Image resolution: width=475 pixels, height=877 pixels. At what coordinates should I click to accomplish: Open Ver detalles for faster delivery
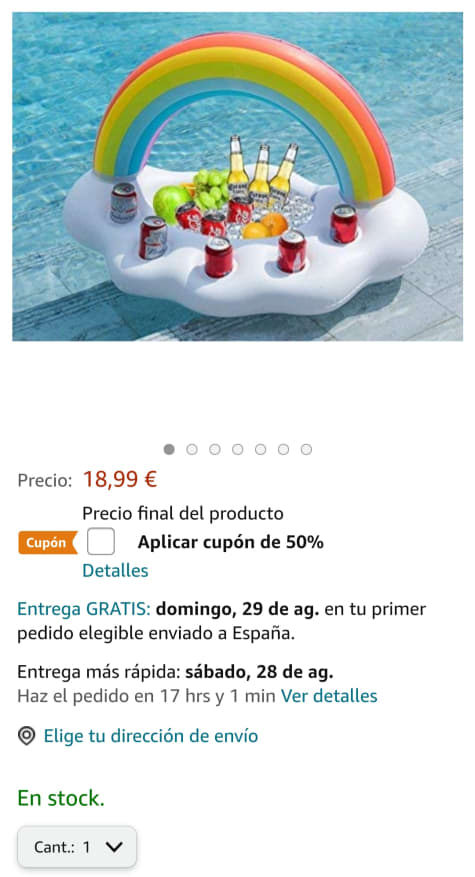tap(329, 696)
